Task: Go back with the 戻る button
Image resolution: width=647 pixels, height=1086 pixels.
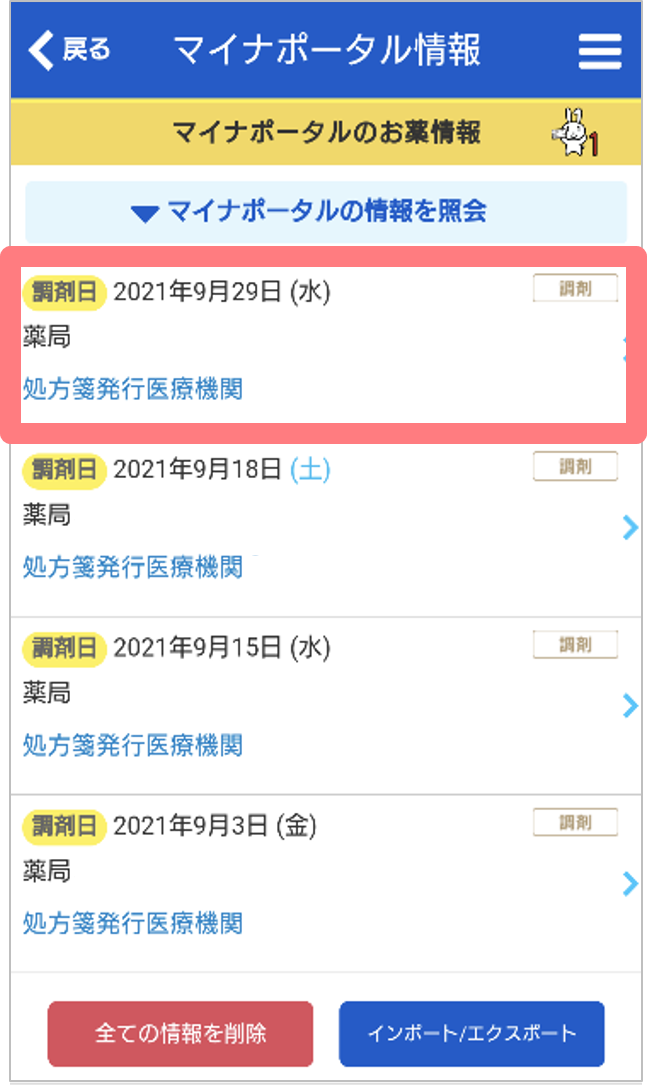Action: pos(69,50)
